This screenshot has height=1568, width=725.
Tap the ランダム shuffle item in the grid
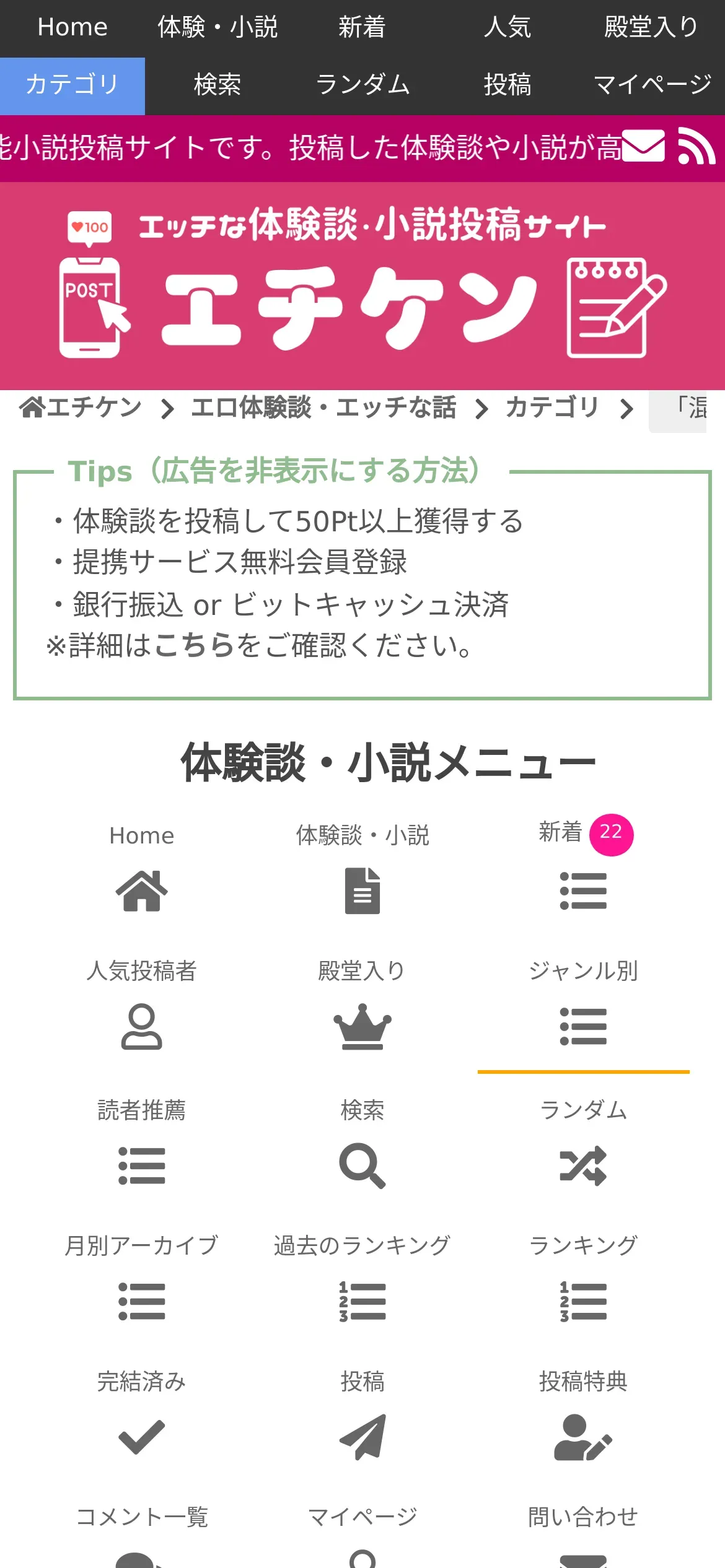tap(583, 1141)
